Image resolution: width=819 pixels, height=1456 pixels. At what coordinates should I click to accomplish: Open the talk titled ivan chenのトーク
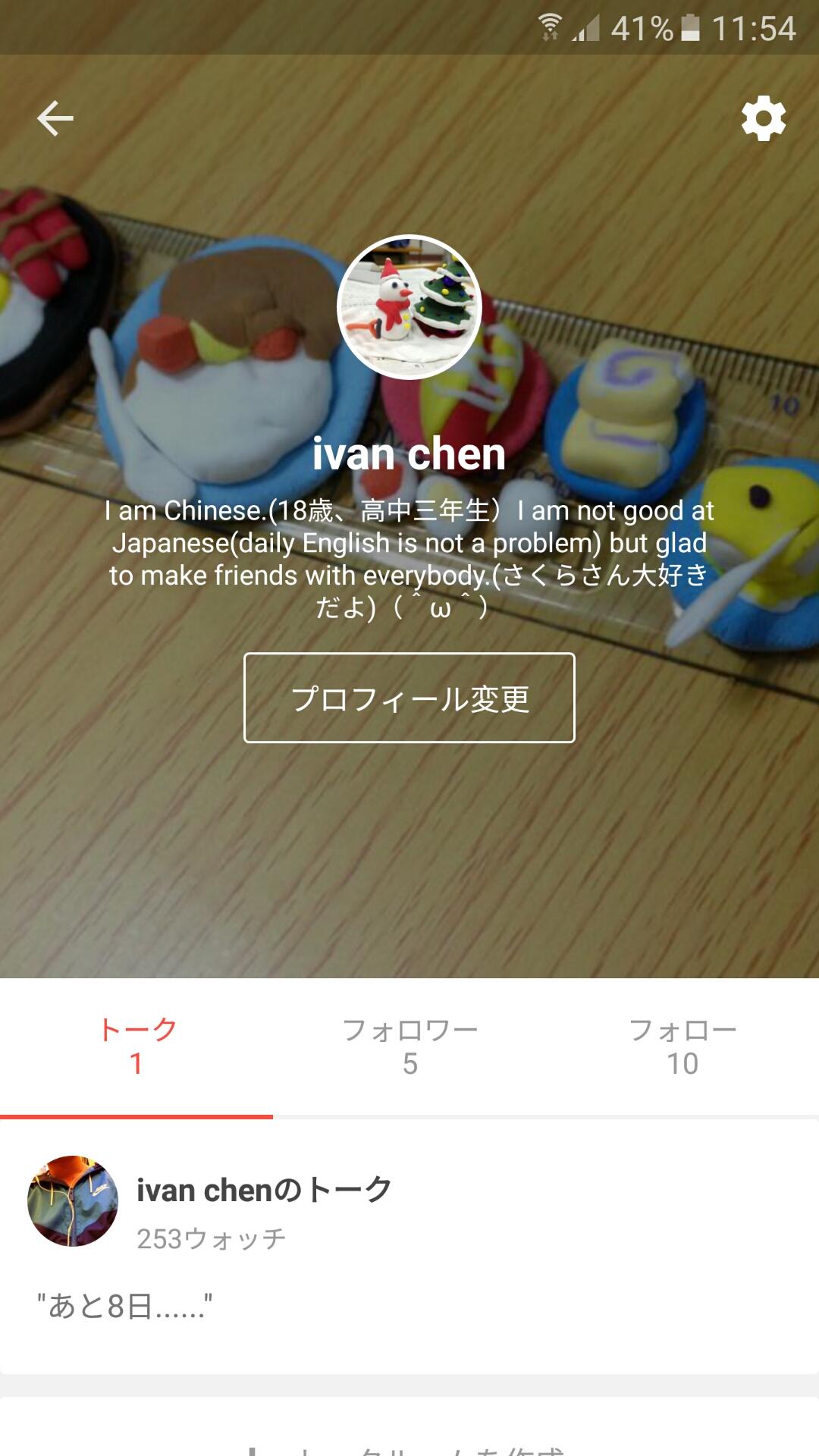(264, 1191)
